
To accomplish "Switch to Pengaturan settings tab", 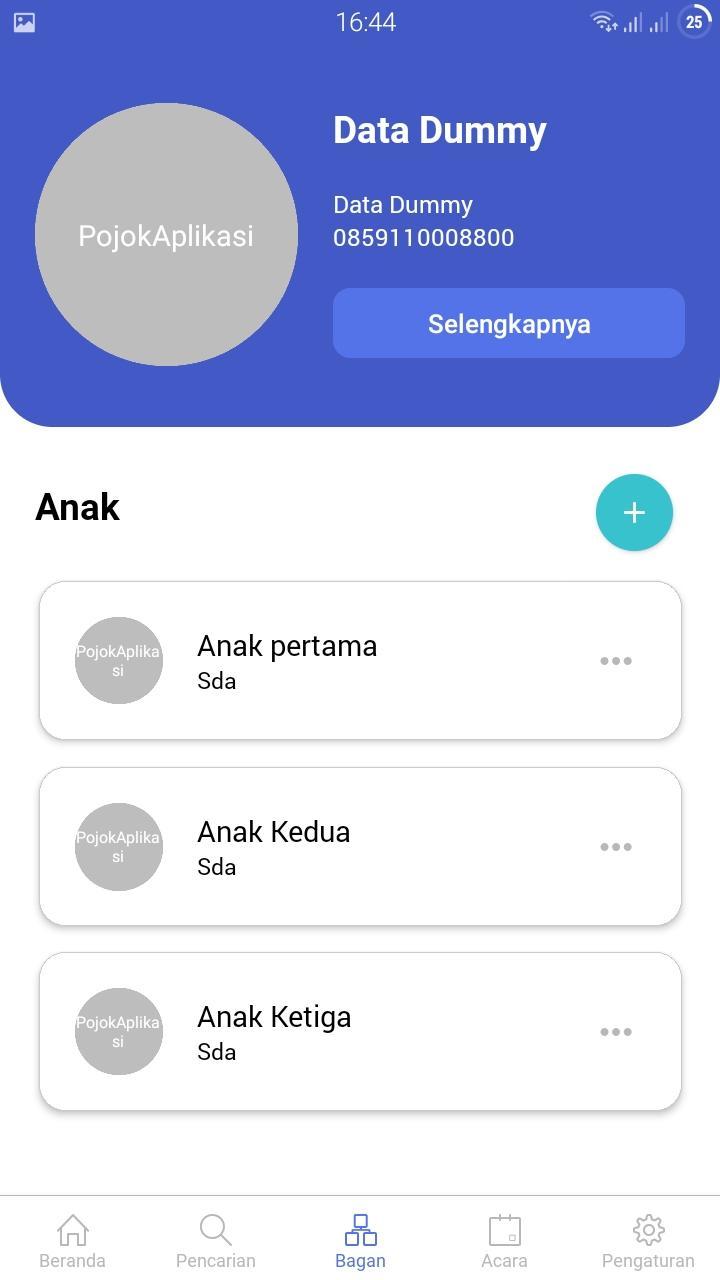I will tap(648, 1240).
